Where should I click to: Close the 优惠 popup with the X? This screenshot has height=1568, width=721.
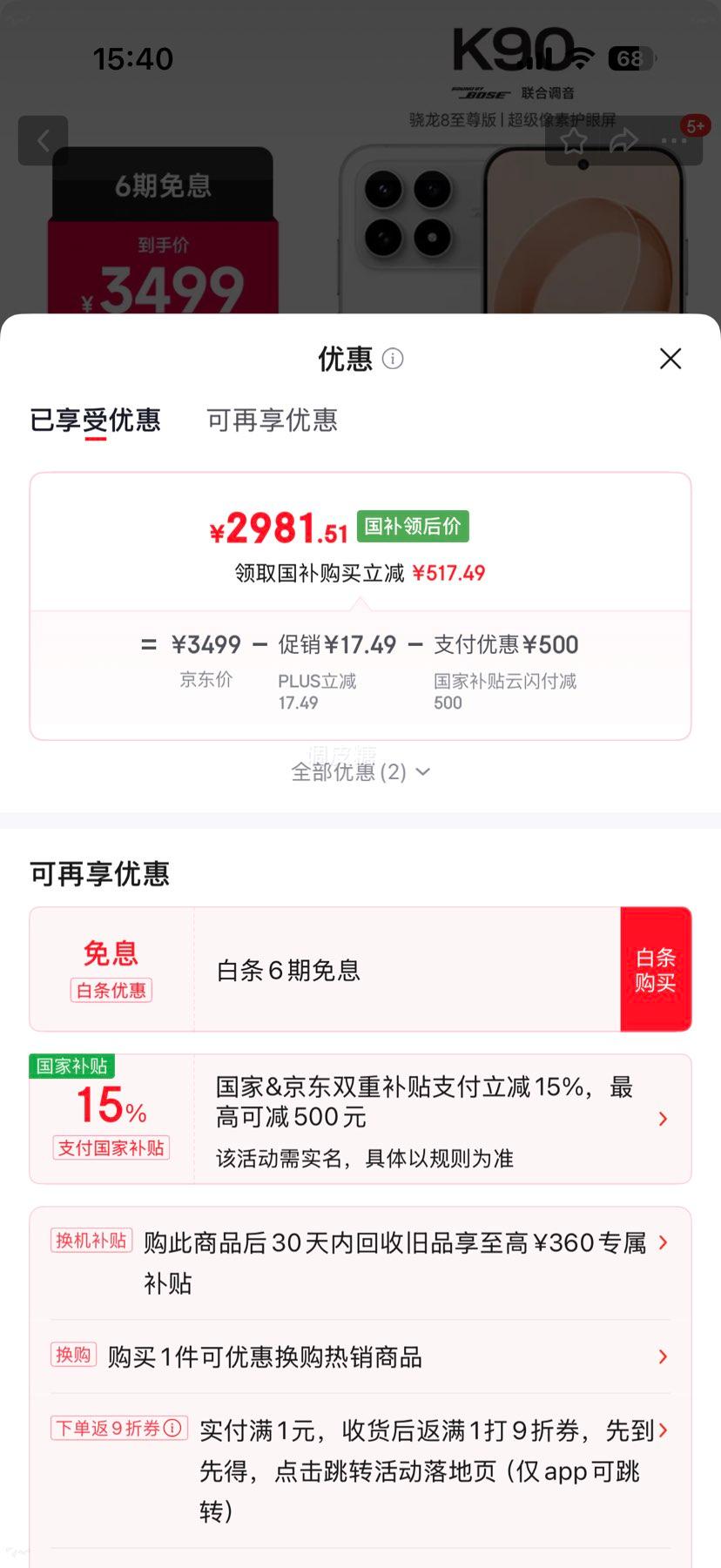(670, 359)
